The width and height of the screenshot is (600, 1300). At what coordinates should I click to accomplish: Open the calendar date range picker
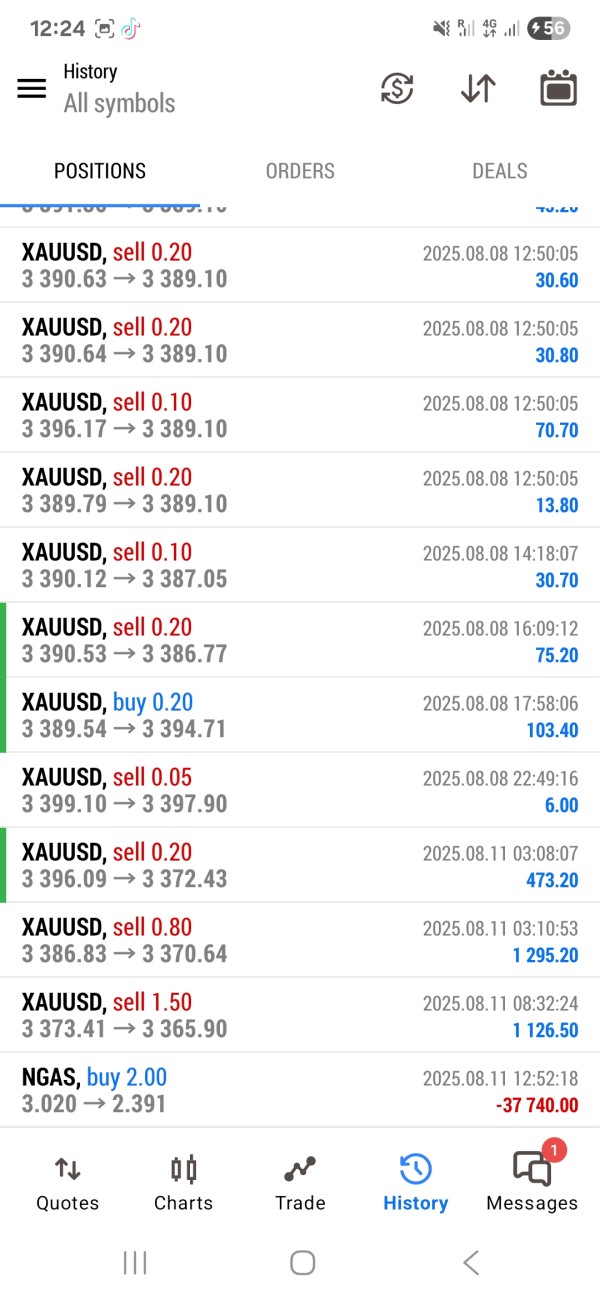[x=559, y=89]
